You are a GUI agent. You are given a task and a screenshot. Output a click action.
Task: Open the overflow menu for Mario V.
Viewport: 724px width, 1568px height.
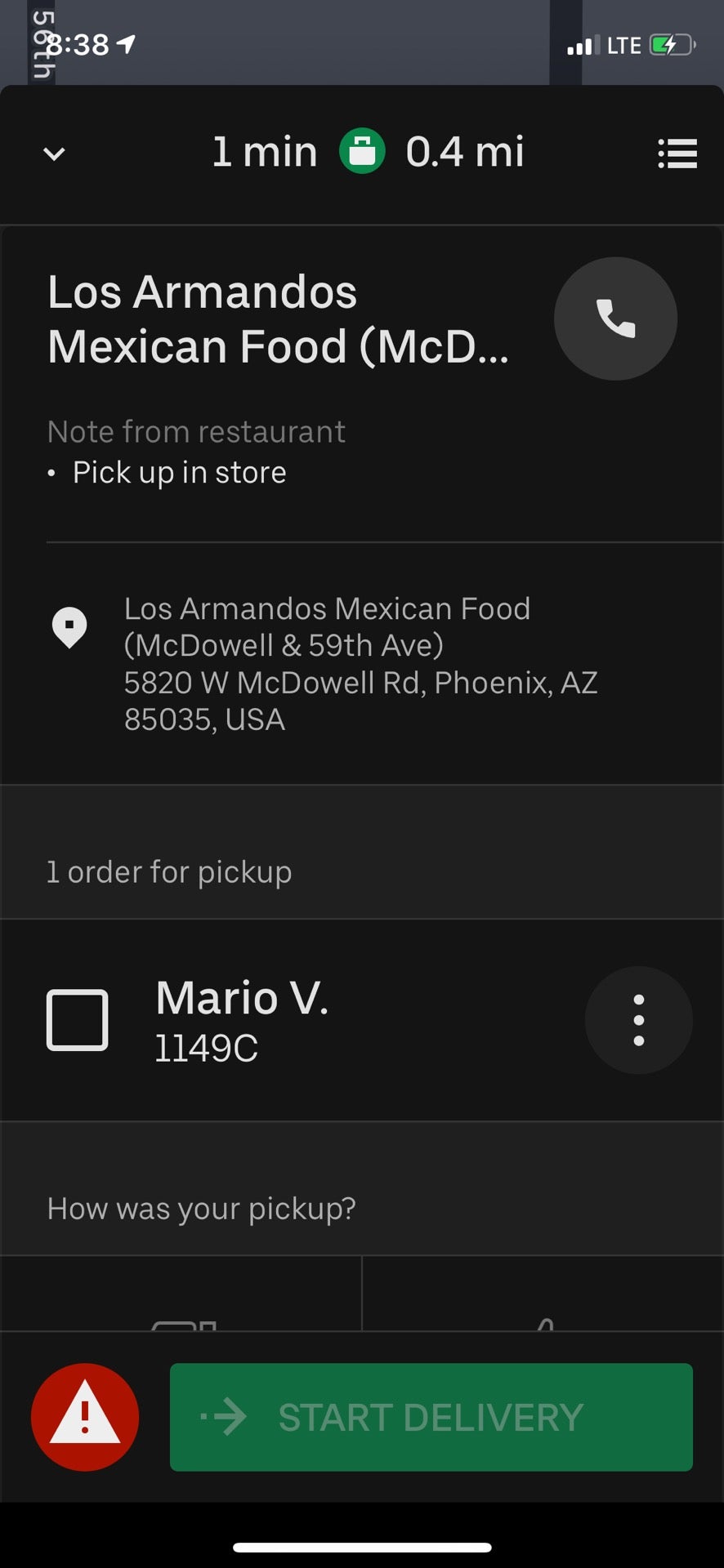[638, 1019]
